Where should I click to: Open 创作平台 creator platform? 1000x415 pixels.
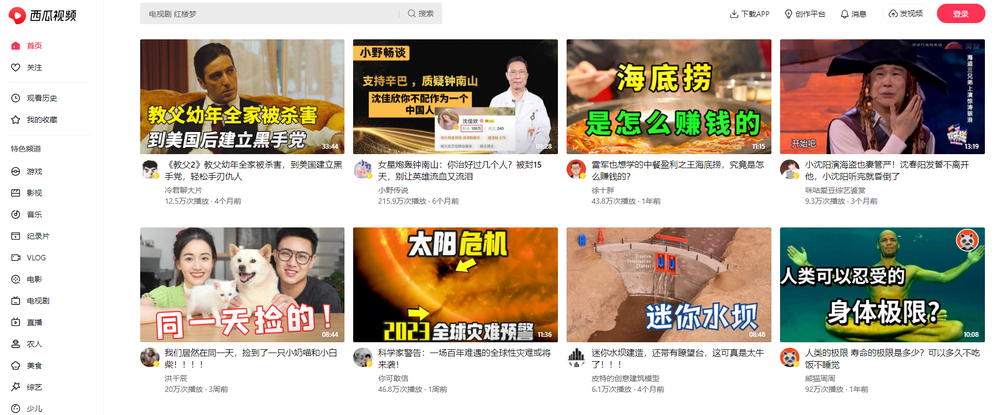click(805, 14)
